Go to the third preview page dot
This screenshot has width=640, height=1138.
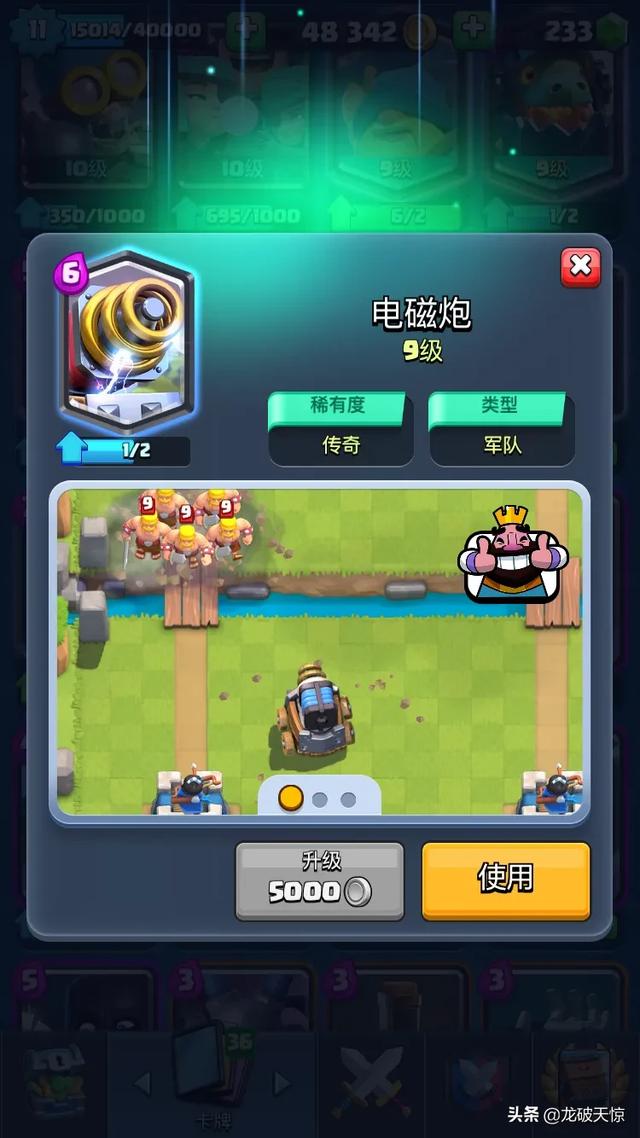[x=348, y=799]
